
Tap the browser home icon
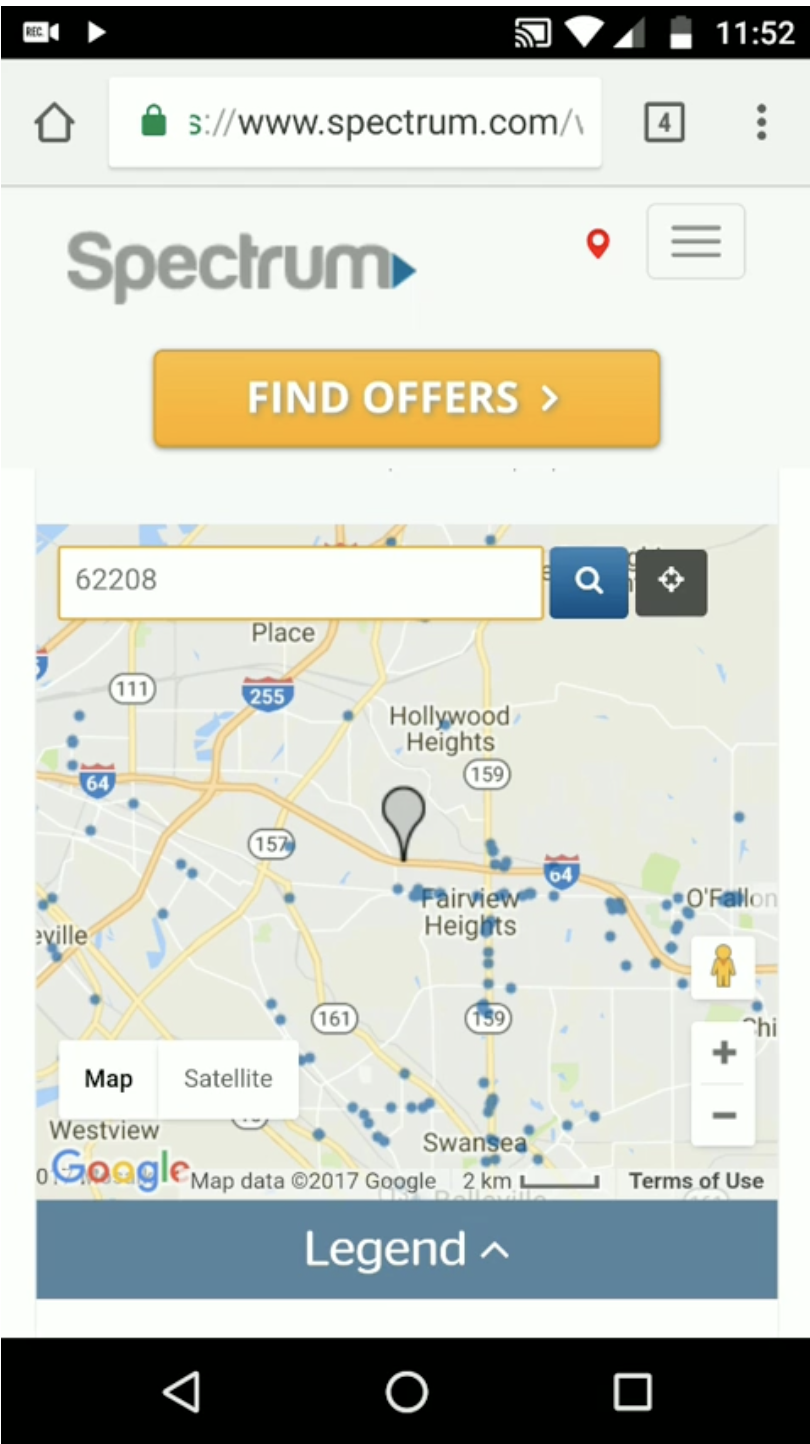tap(54, 123)
